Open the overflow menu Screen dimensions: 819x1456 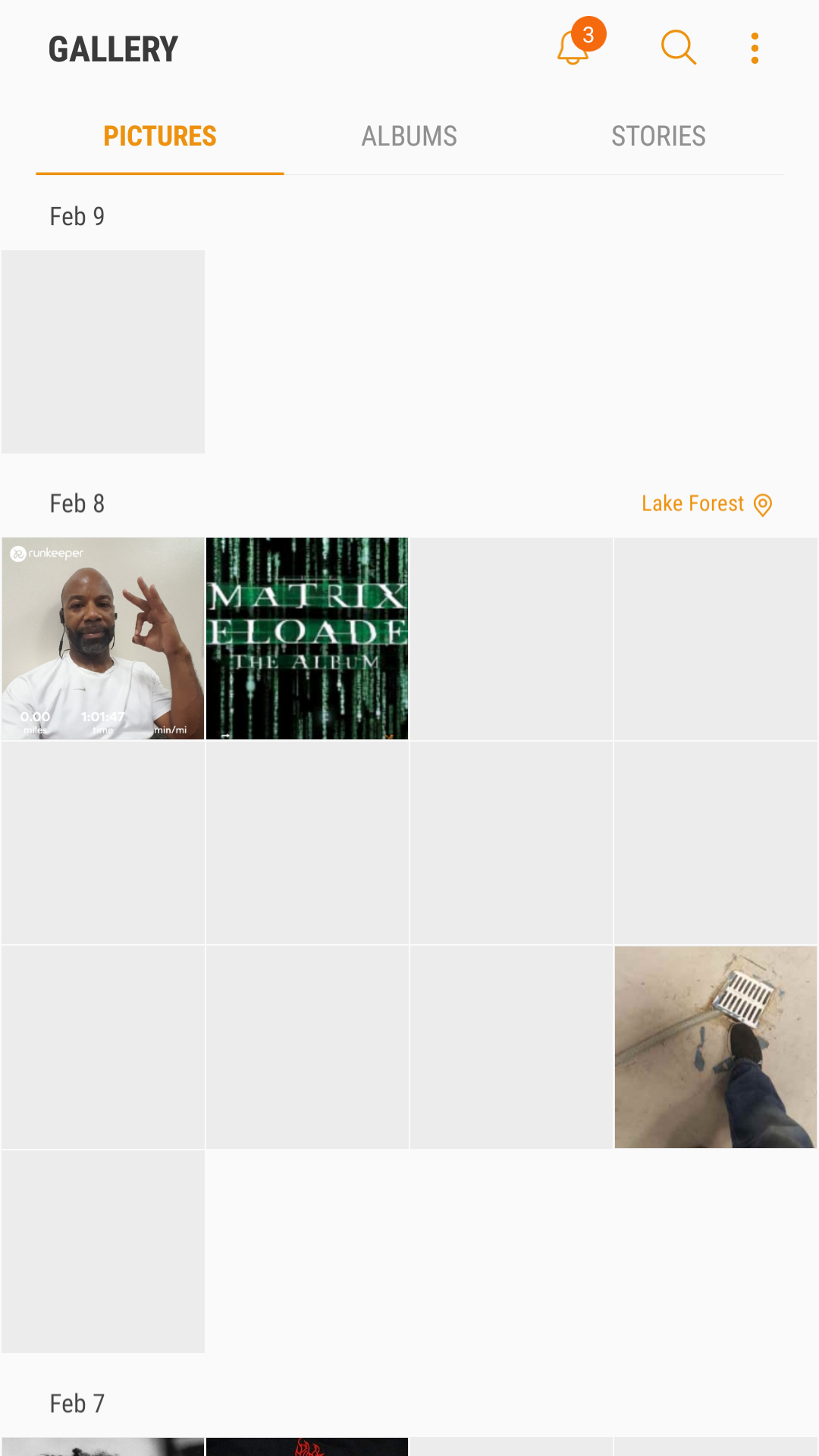755,48
